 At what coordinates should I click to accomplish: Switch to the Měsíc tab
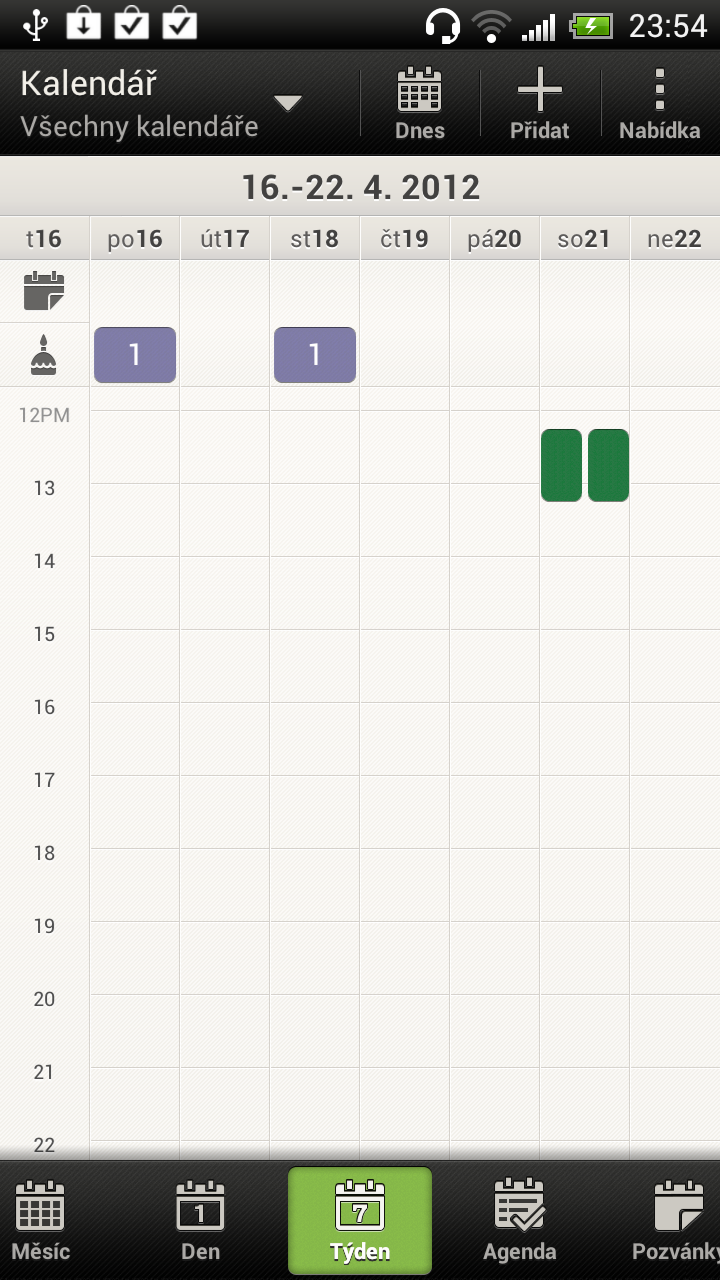(x=41, y=1220)
